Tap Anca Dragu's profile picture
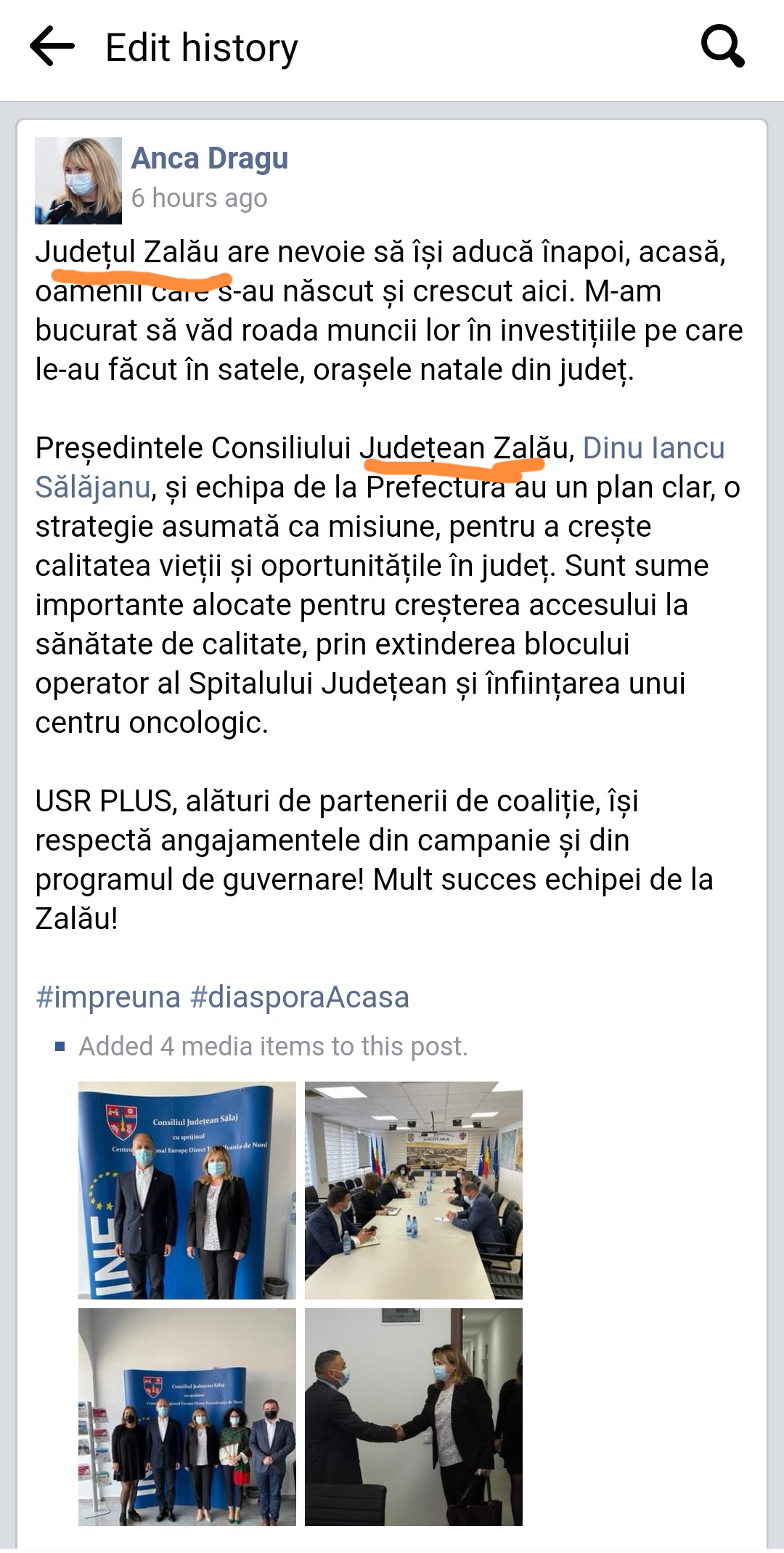 pos(78,180)
